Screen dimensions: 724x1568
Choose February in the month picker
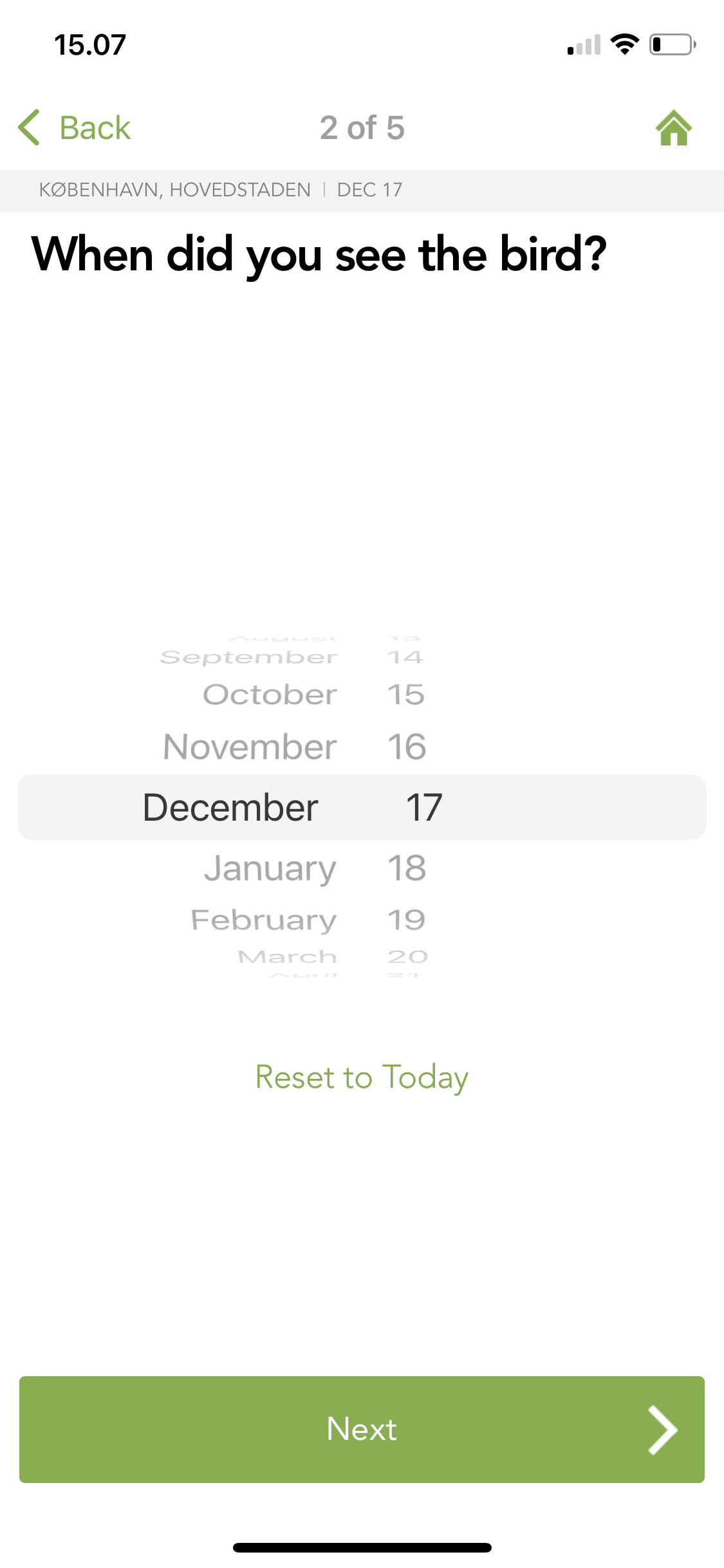tap(264, 920)
